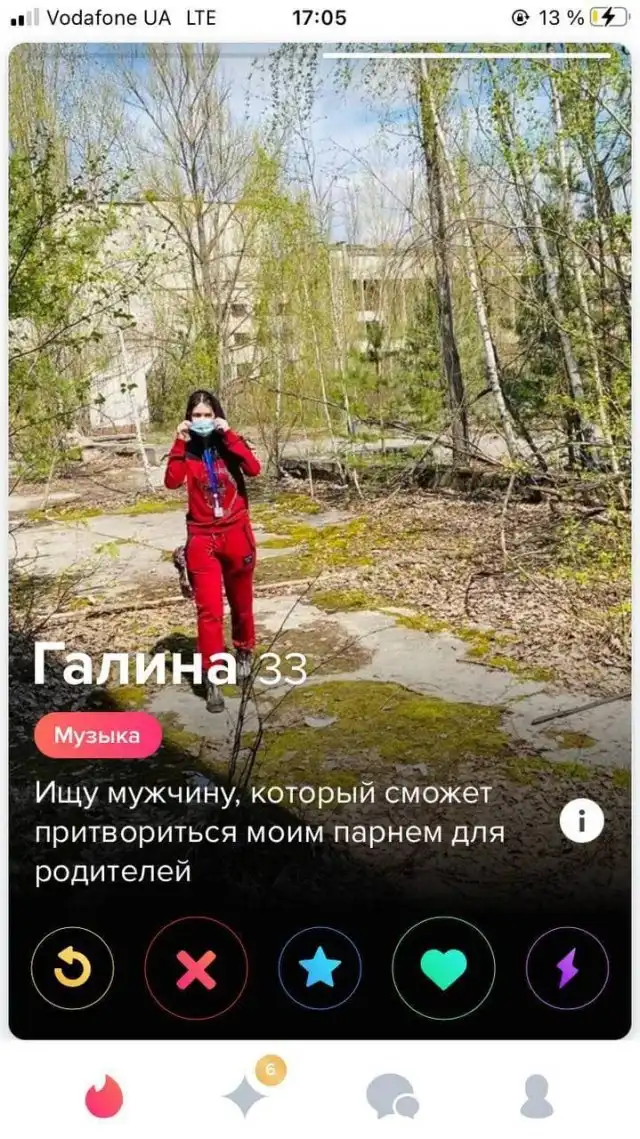Screen dimensions: 640x1139
Task: Go to the messages tab
Action: 391,1096
